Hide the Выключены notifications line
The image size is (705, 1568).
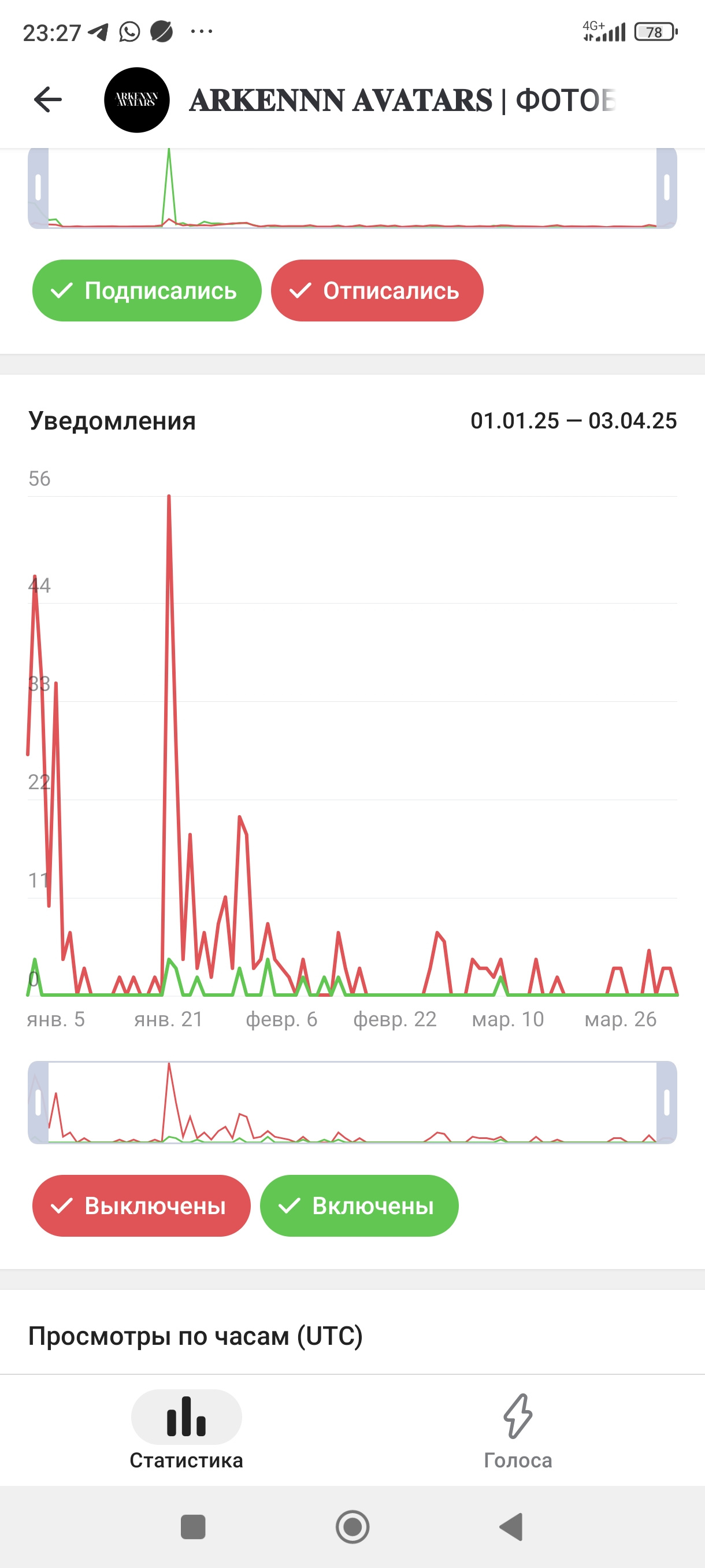141,1205
